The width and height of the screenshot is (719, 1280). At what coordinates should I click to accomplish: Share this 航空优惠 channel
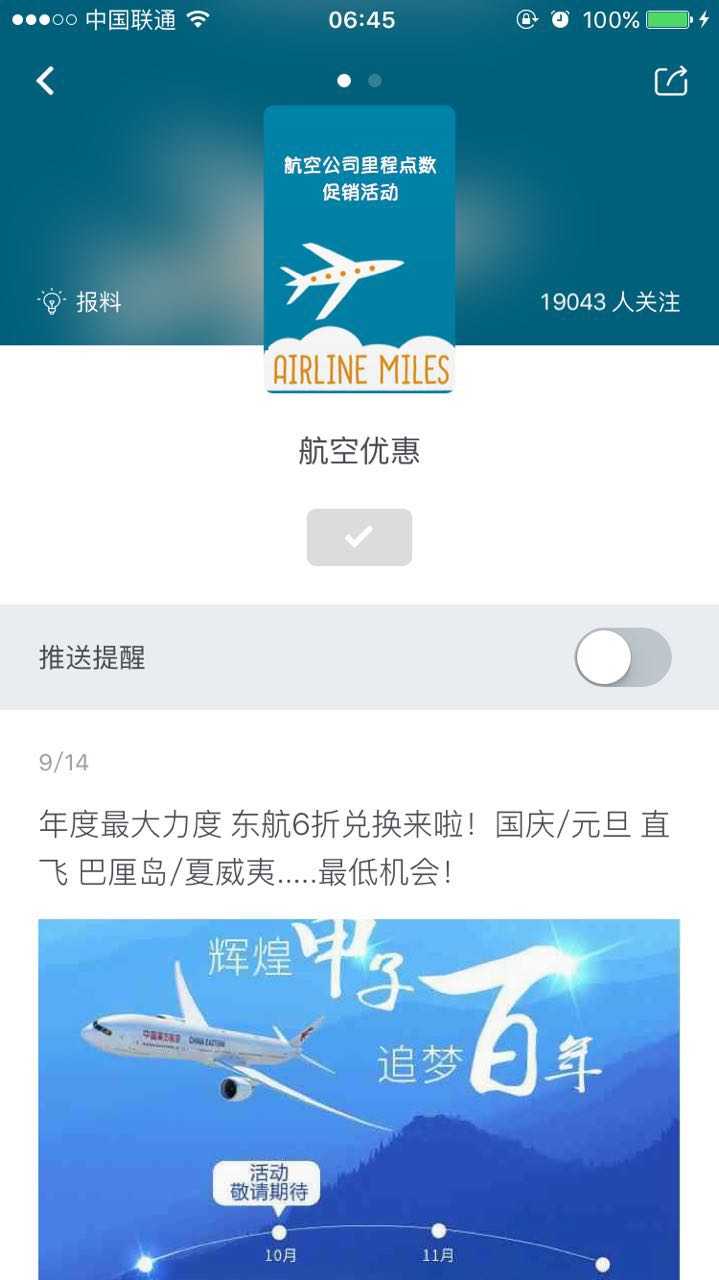pos(671,81)
